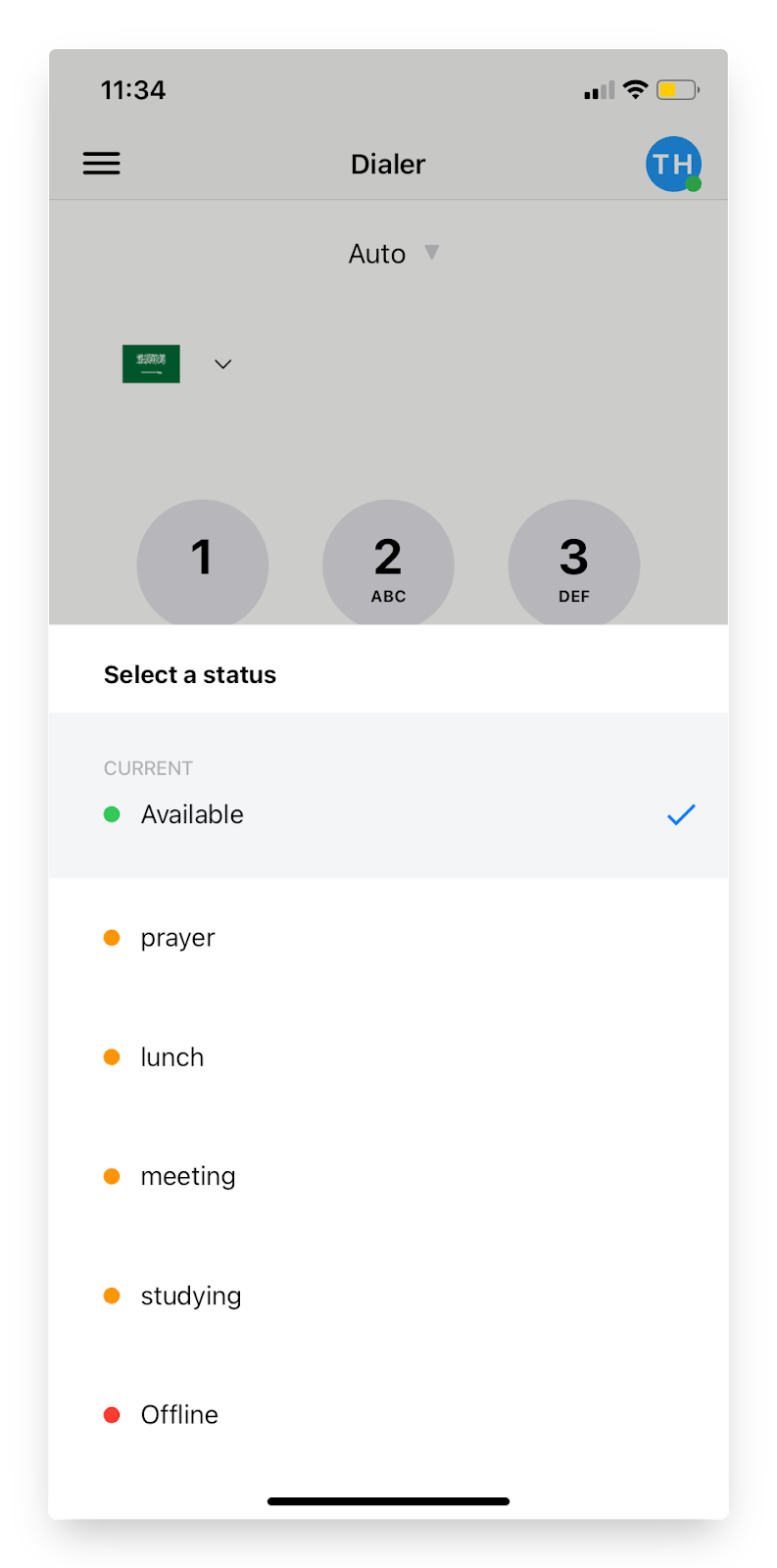Select the Available status
The width and height of the screenshot is (777, 1568).
388,795
